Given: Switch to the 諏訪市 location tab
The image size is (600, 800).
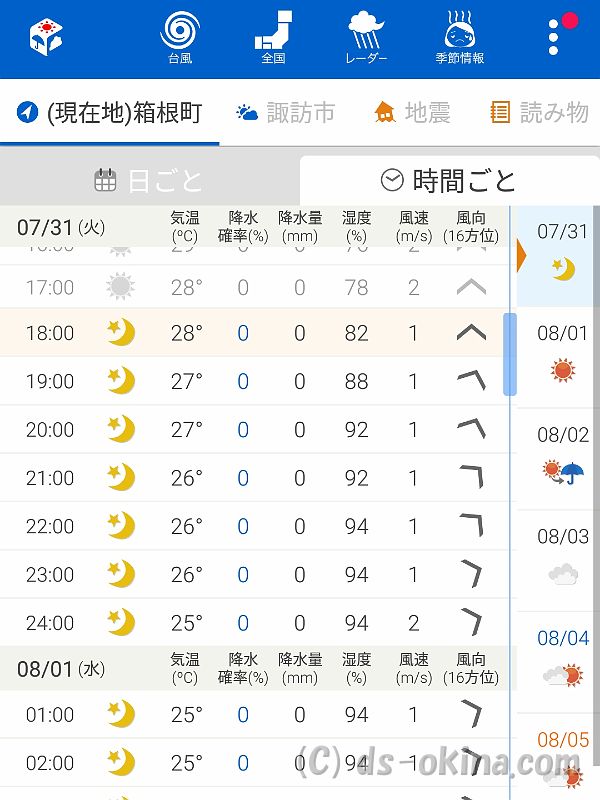Looking at the screenshot, I should [286, 113].
